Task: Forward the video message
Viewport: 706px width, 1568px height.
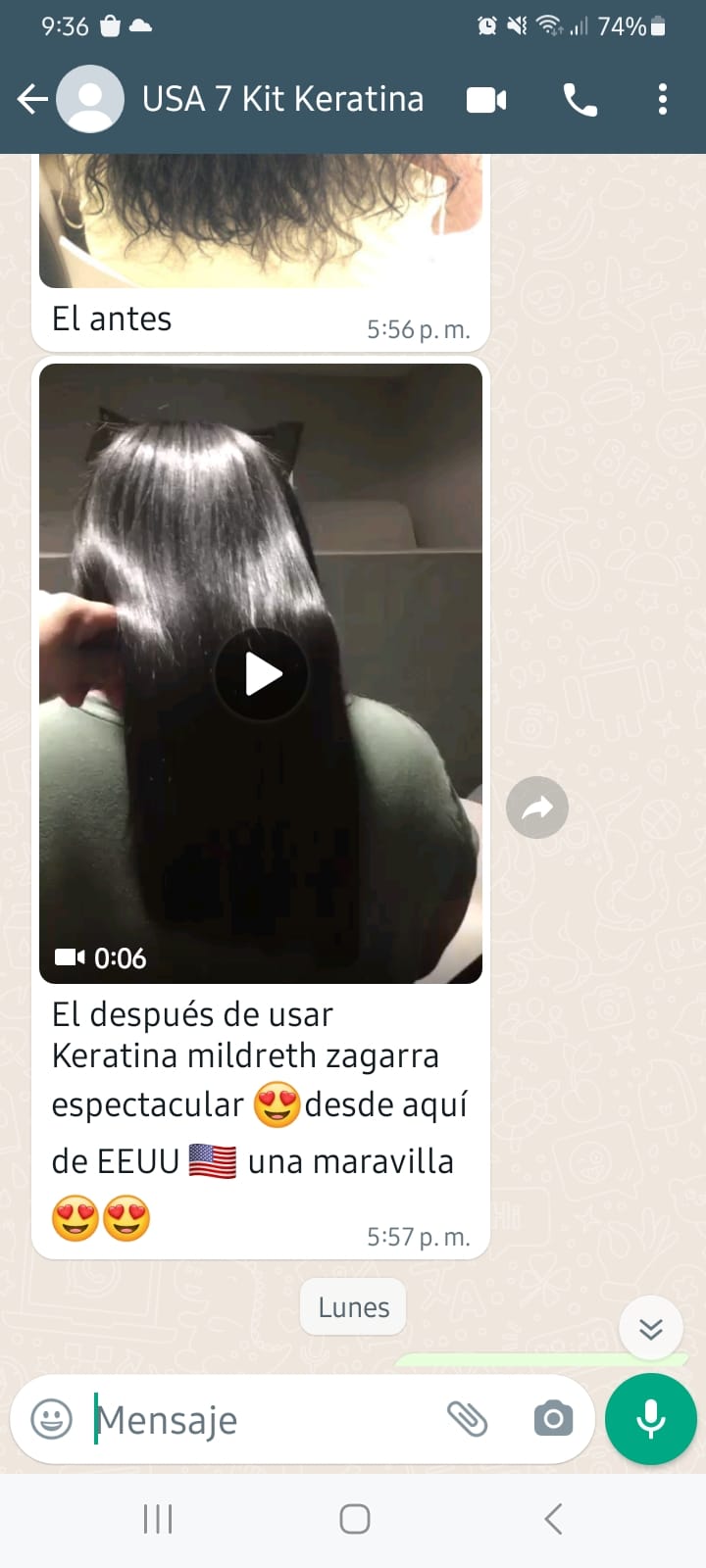Action: pos(537,808)
